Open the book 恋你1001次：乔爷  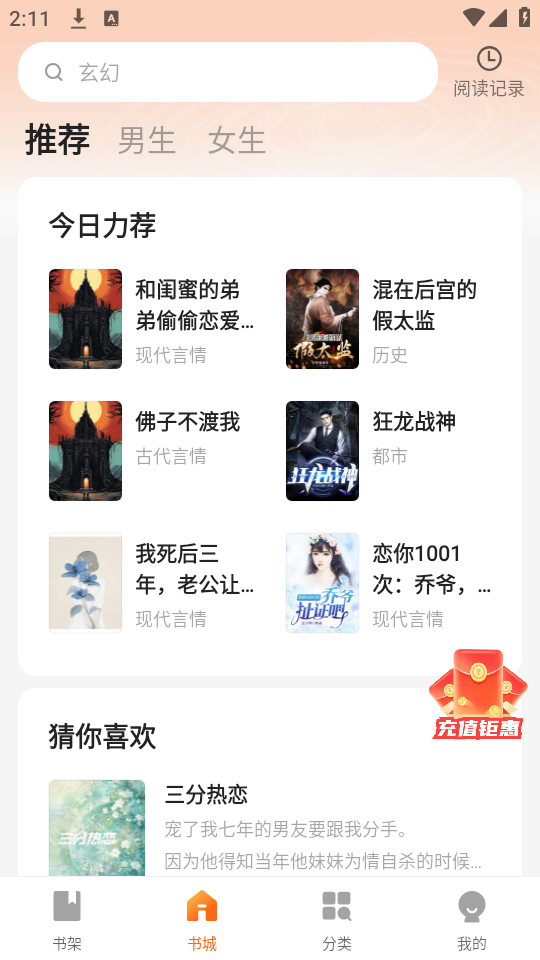pyautogui.click(x=388, y=583)
